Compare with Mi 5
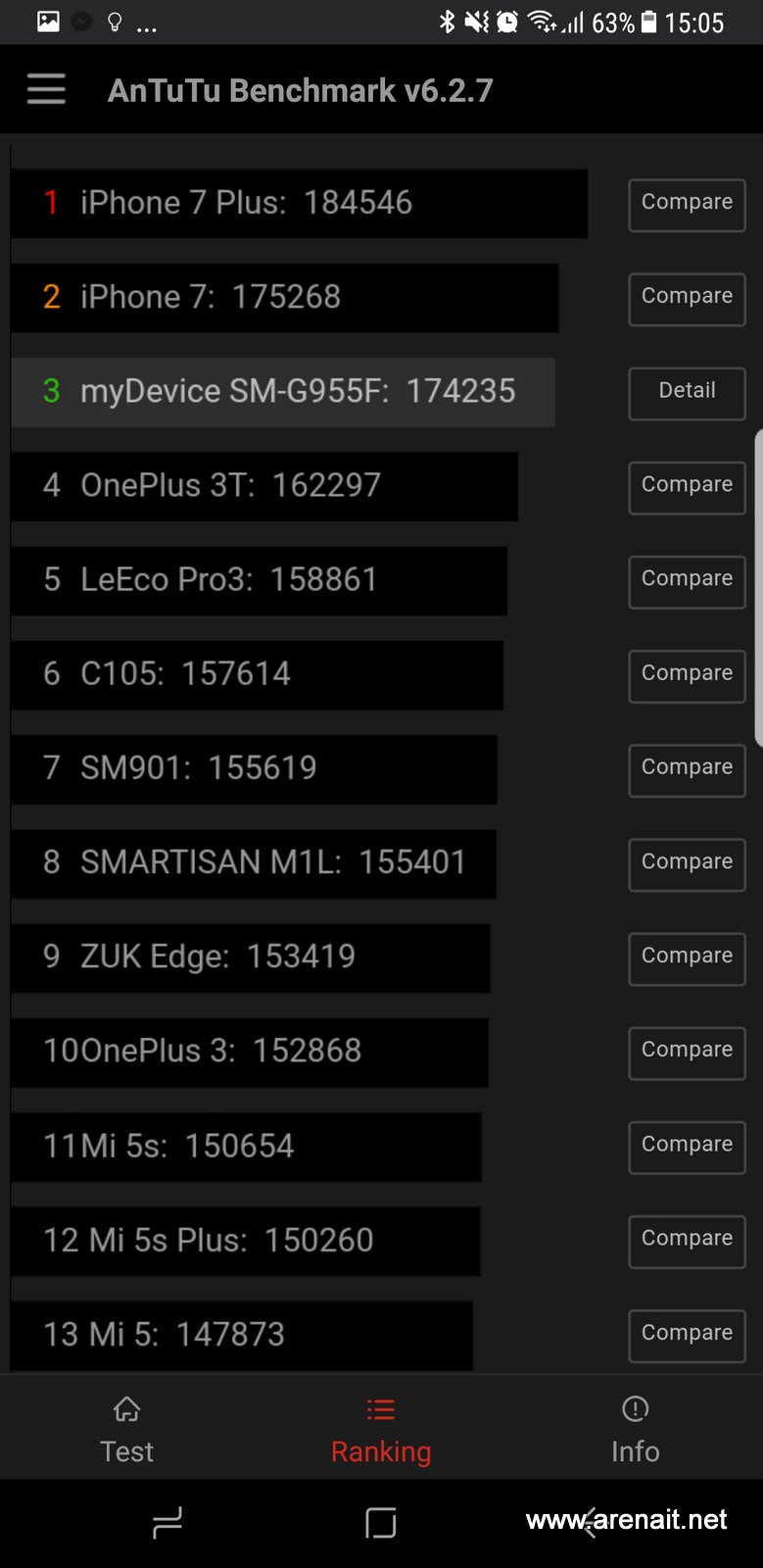 [687, 1334]
